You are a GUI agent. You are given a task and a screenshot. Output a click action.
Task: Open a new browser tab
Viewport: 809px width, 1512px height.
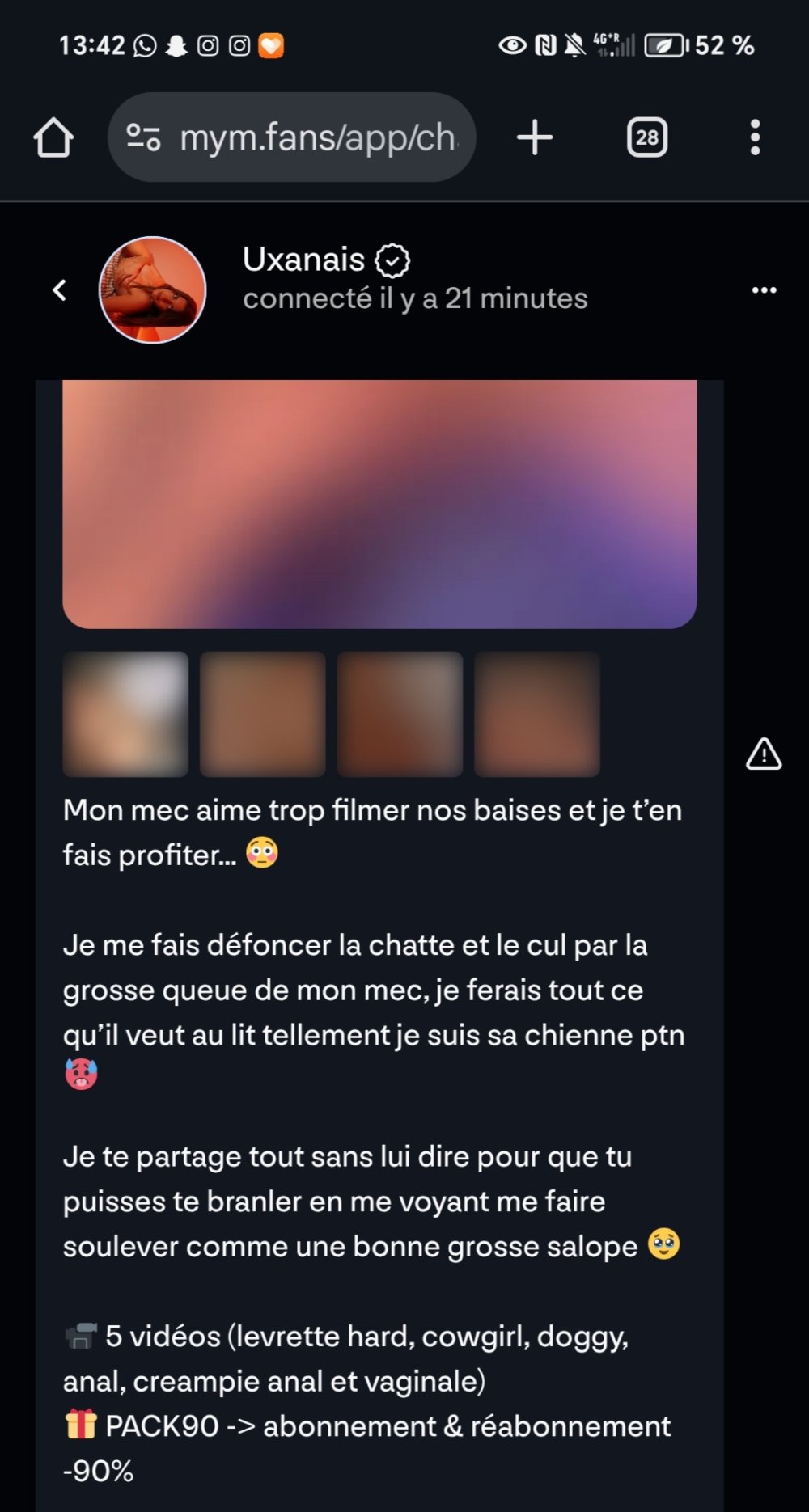535,138
